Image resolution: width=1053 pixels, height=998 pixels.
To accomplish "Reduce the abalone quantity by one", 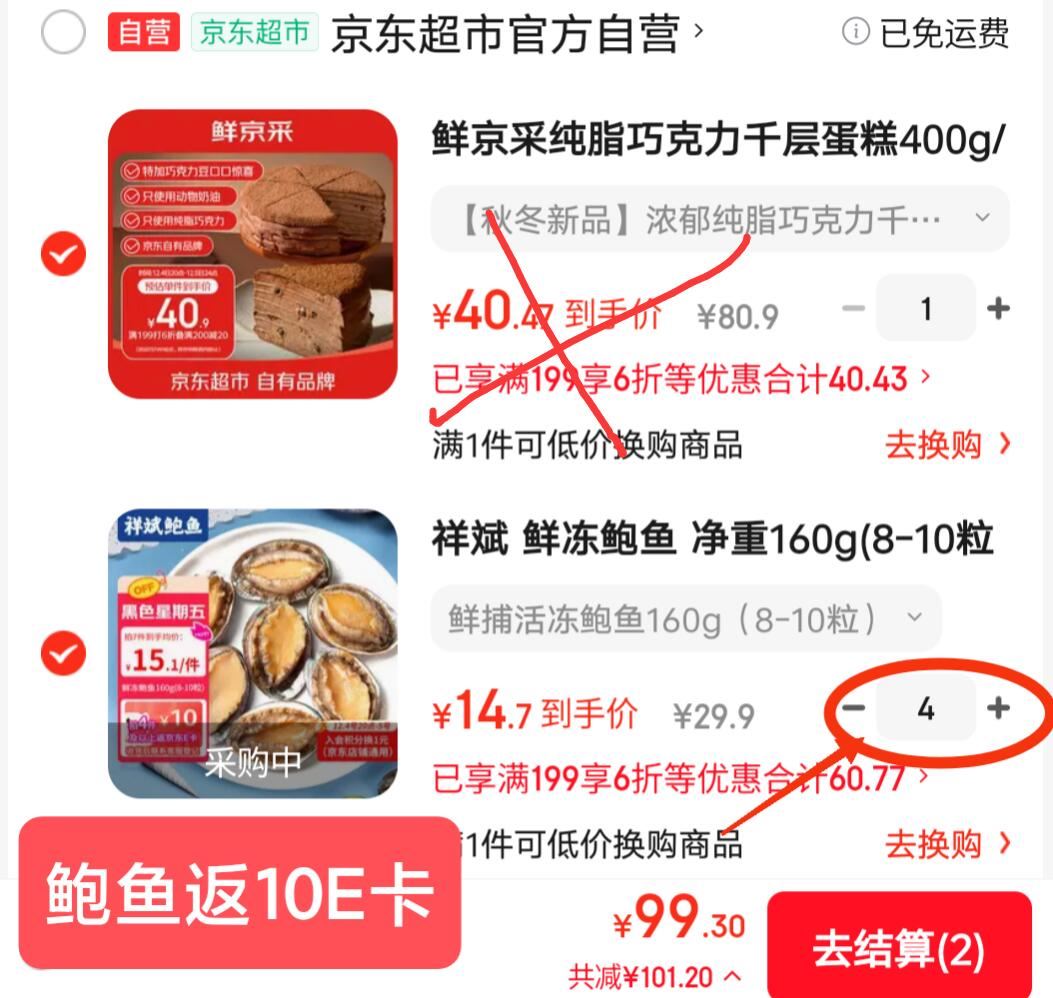I will [852, 708].
